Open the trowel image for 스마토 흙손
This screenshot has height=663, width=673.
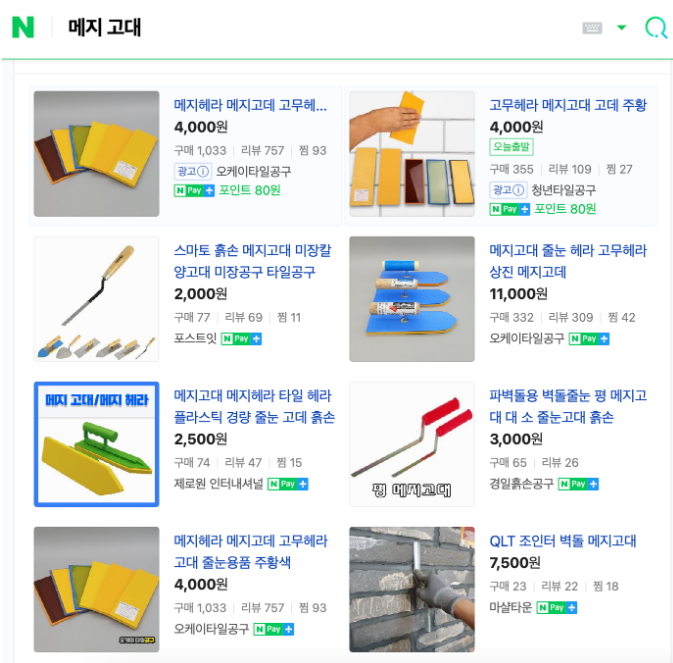click(x=96, y=299)
